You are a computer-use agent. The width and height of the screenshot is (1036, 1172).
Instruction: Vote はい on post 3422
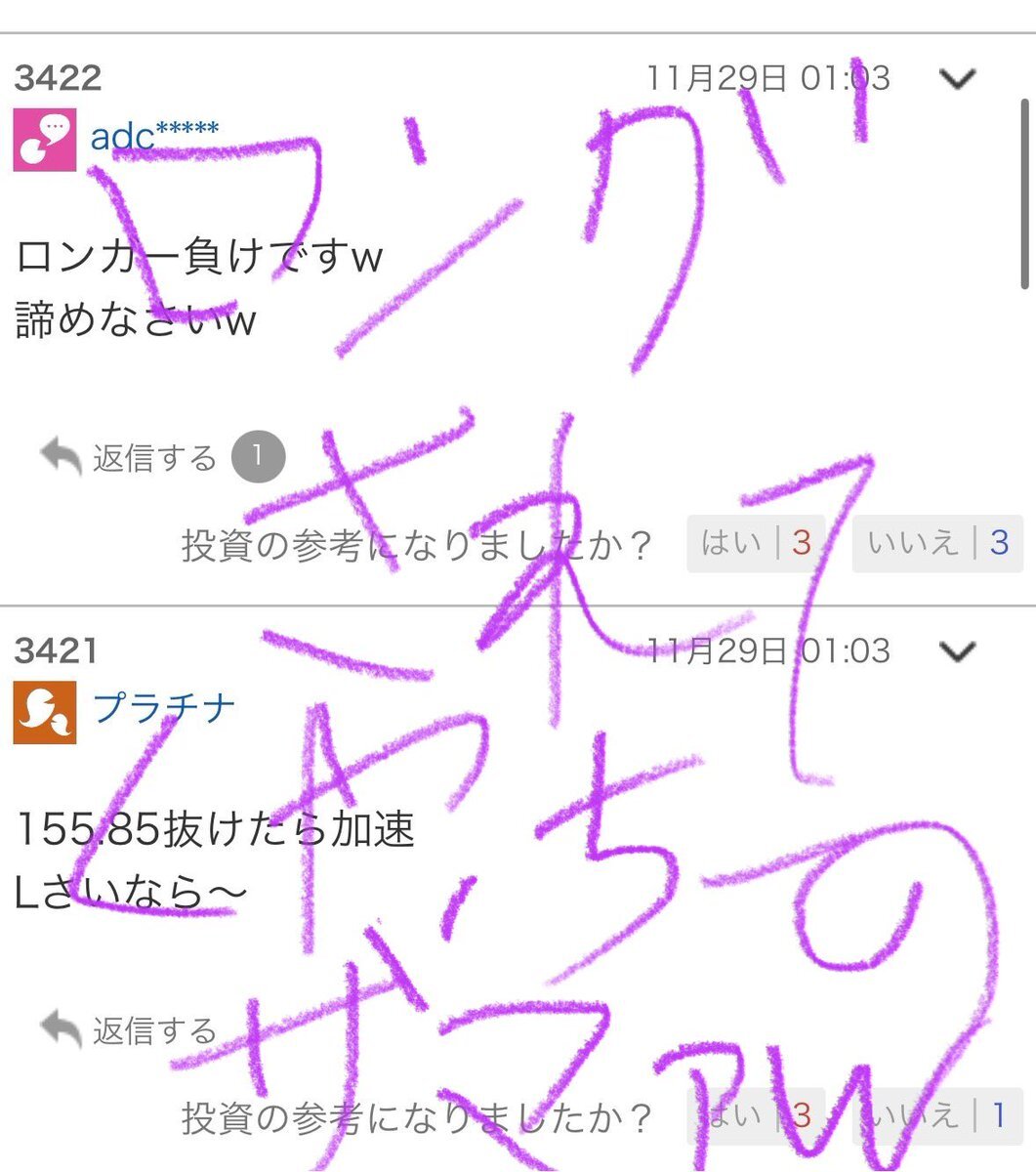tap(756, 543)
